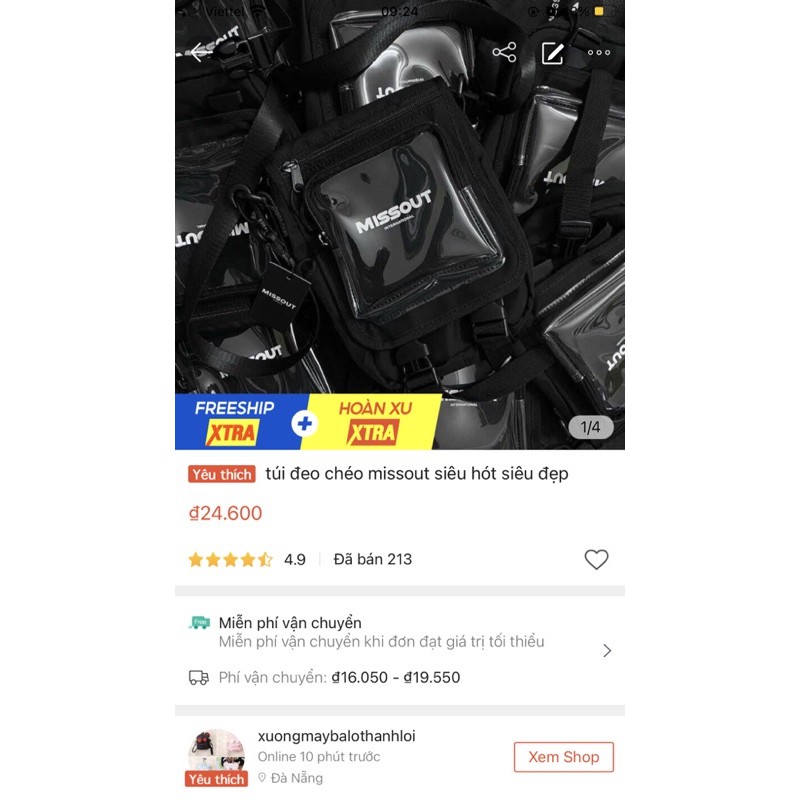Go back using the top-left arrow
Screen dimensions: 800x800
pyautogui.click(x=202, y=52)
